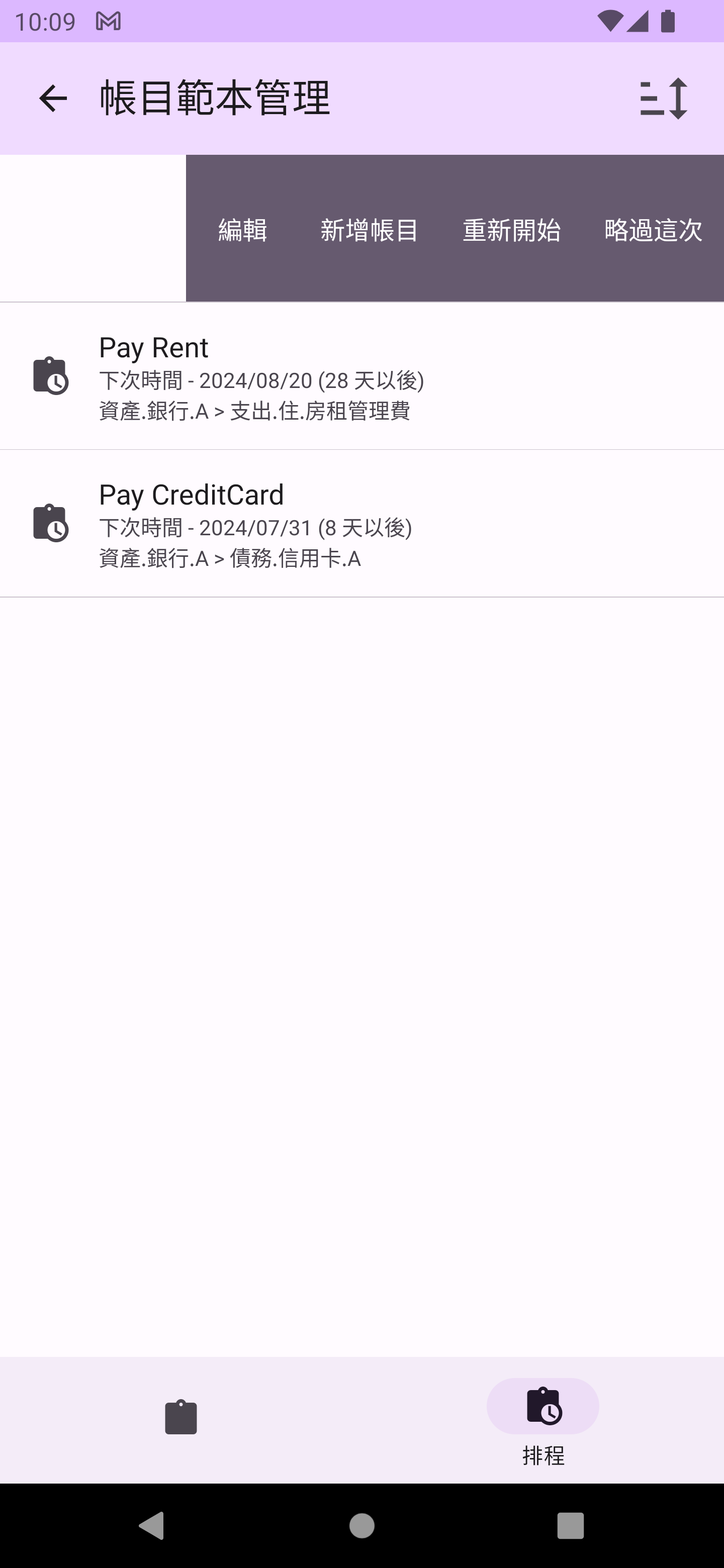Open recent apps from navigation bar
The height and width of the screenshot is (1568, 724).
pos(570,1525)
